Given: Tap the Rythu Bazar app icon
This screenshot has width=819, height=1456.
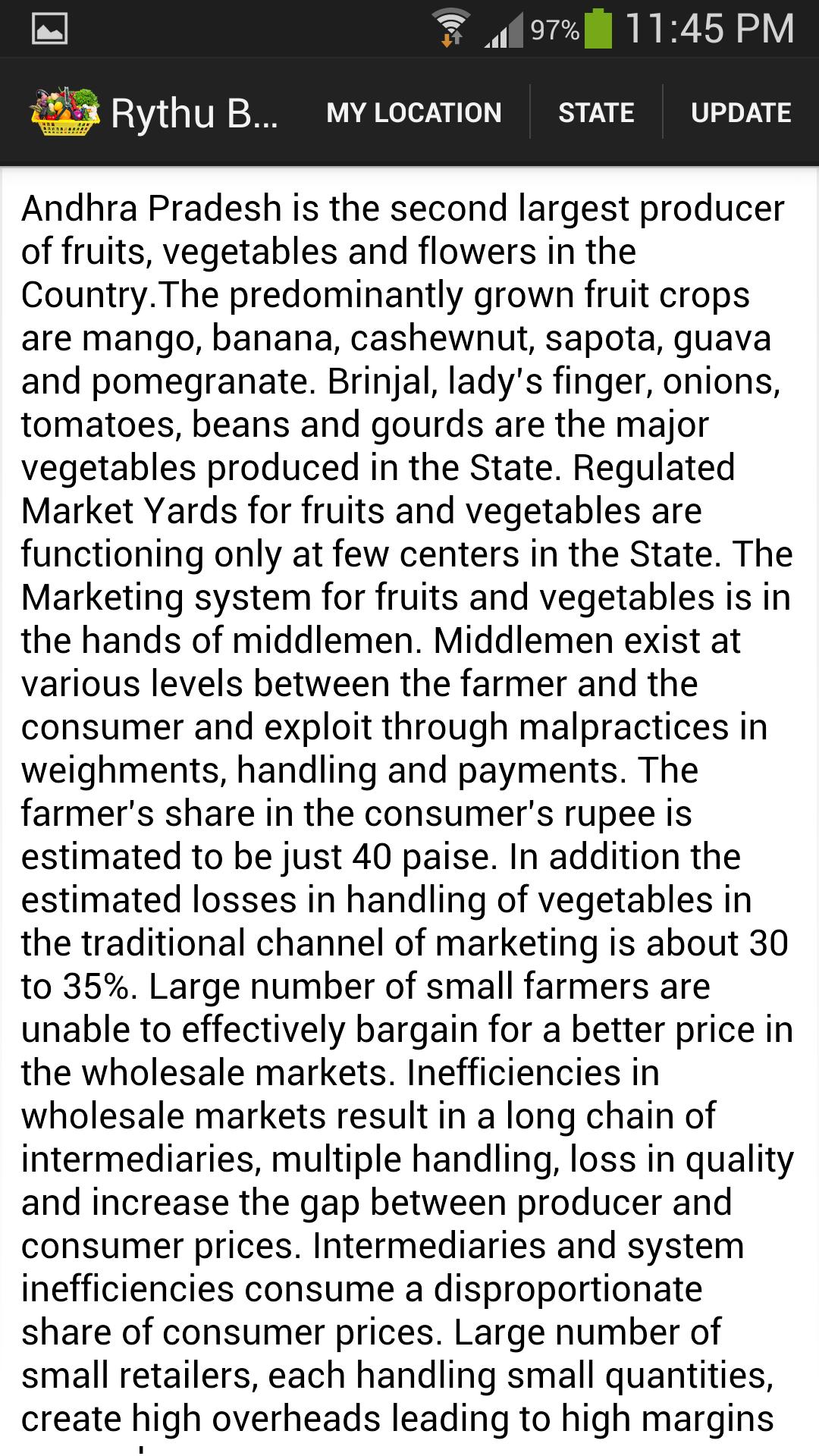Looking at the screenshot, I should click(64, 113).
